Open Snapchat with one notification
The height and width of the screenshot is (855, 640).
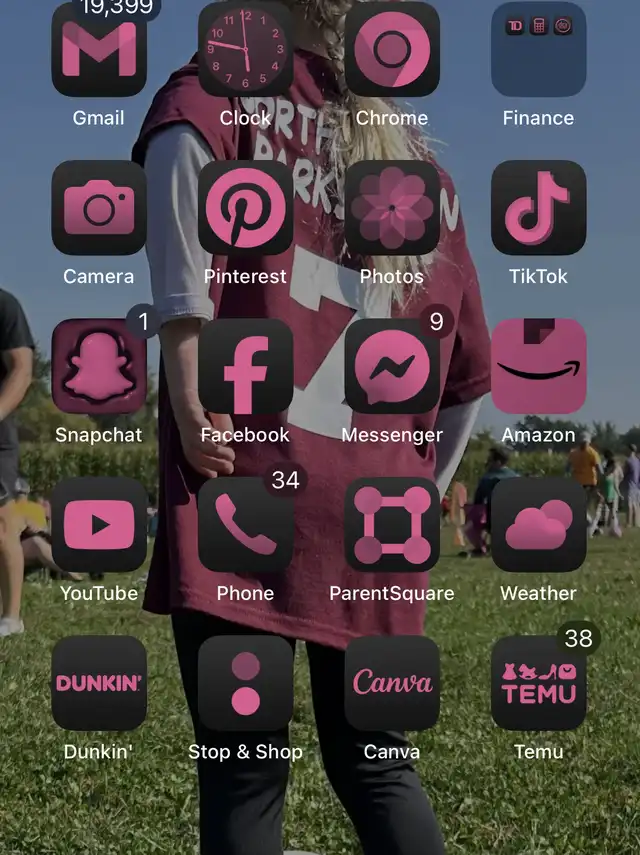click(x=99, y=366)
